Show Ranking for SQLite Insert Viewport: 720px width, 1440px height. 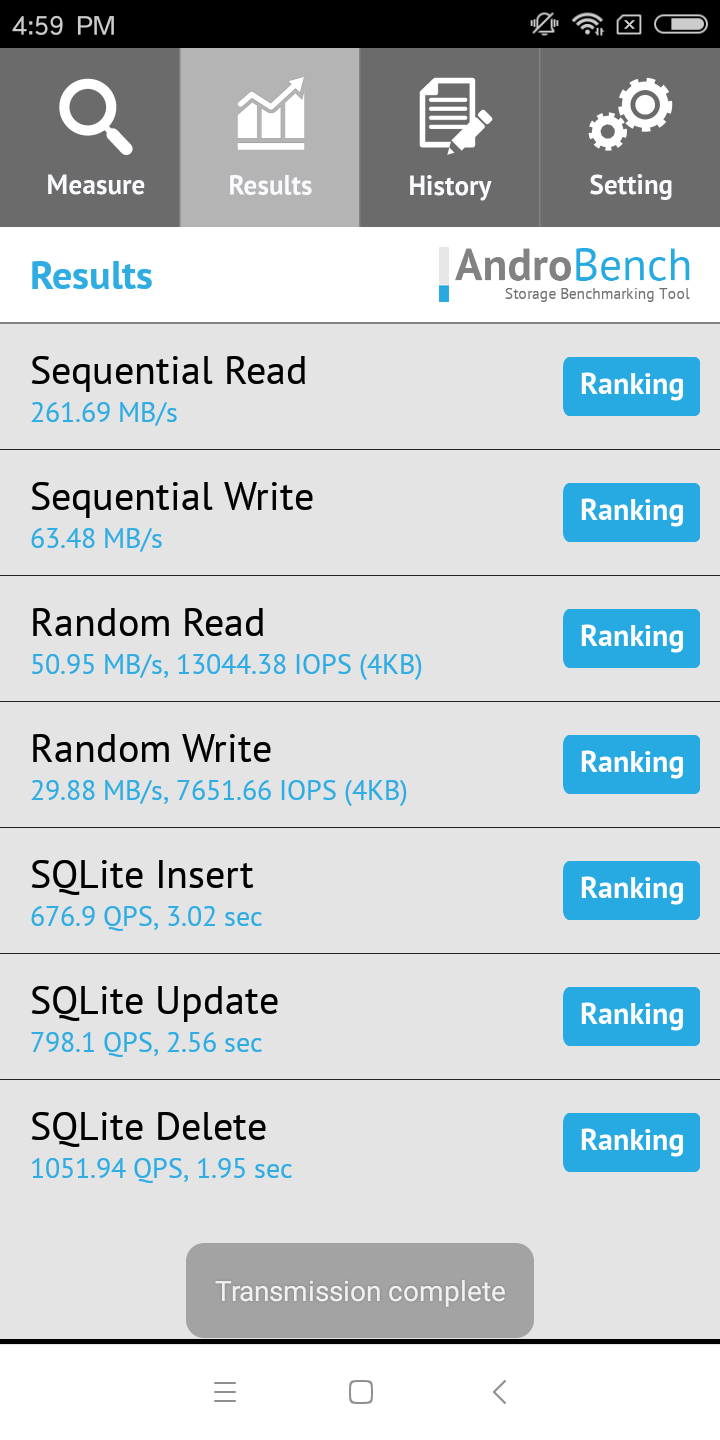[631, 890]
